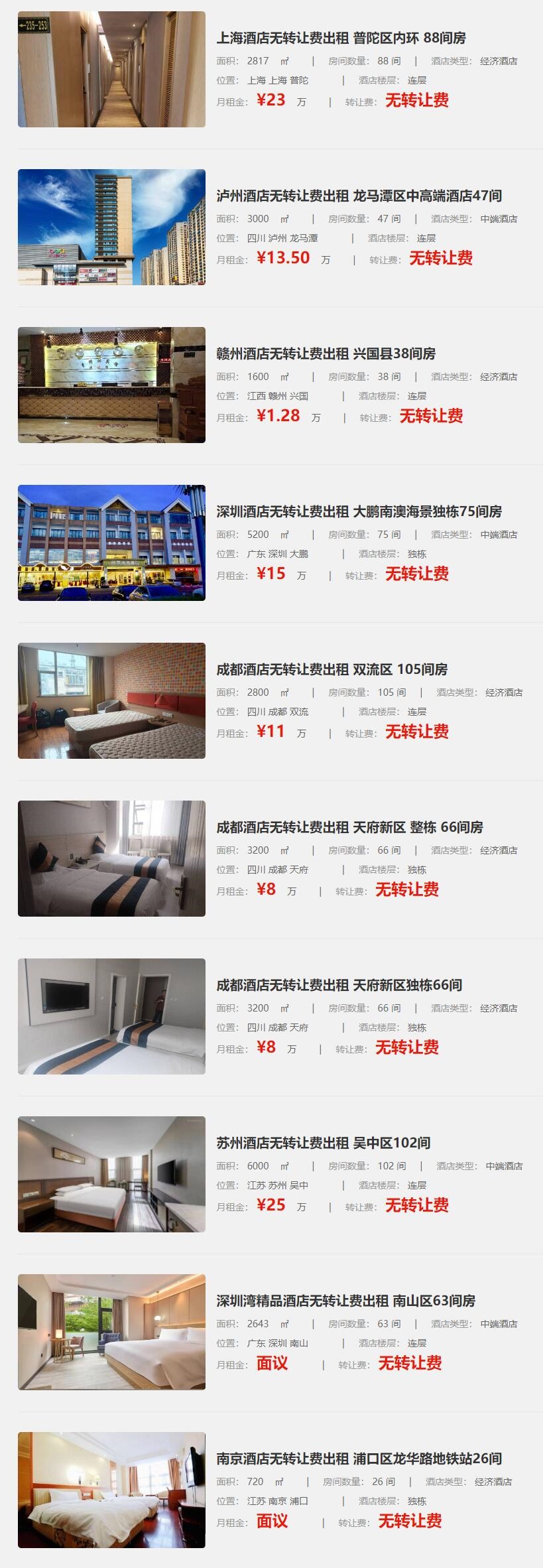Open the 成都酒店 双流区 105间房 listing

pyautogui.click(x=332, y=670)
